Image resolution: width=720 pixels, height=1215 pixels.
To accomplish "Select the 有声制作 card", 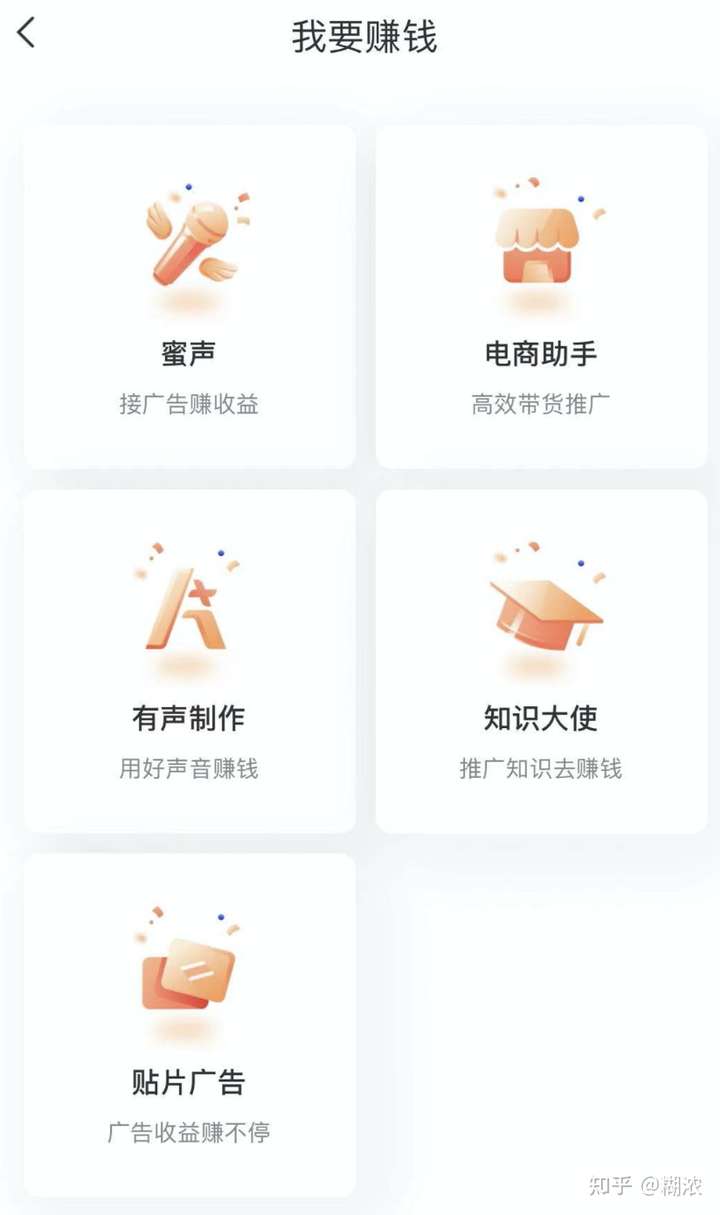I will point(189,661).
